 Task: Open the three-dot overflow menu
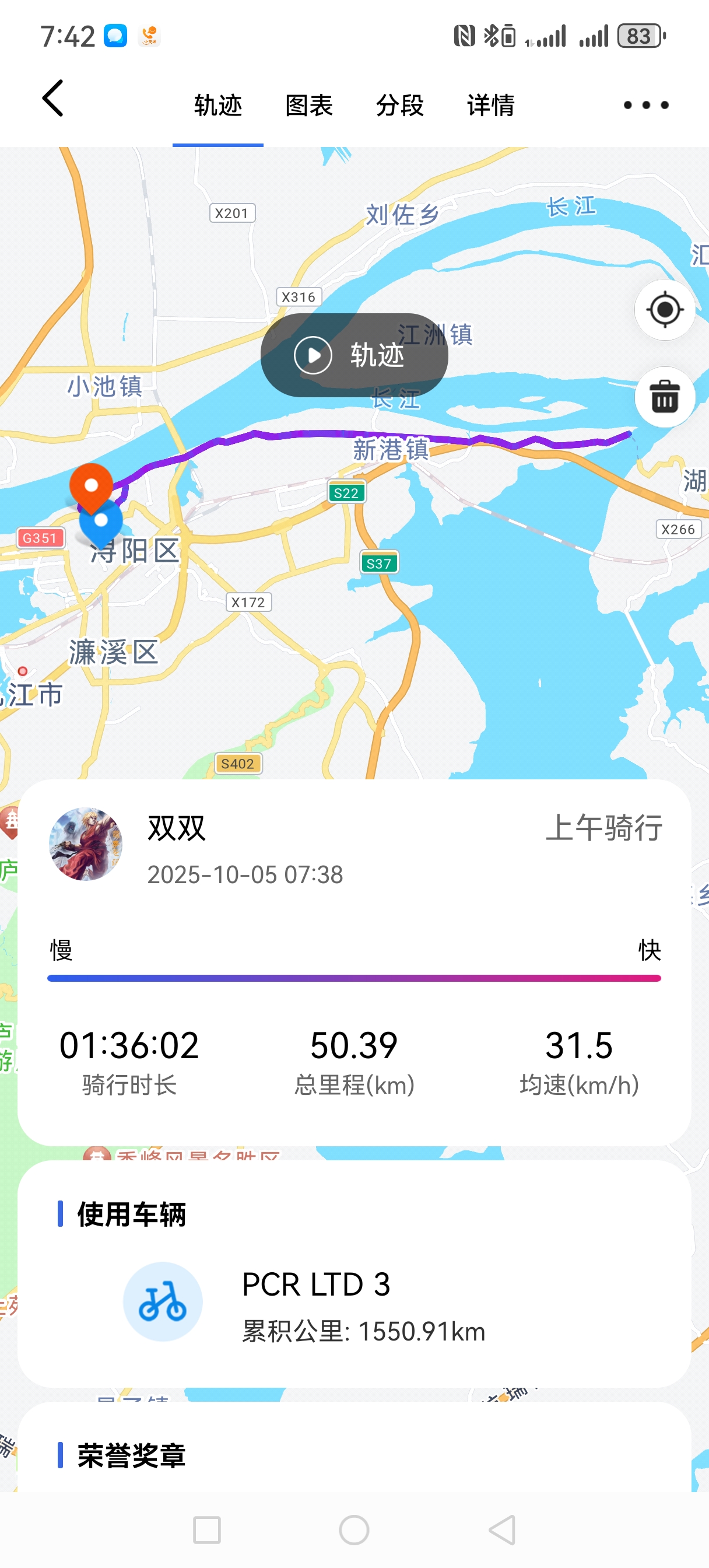point(645,106)
